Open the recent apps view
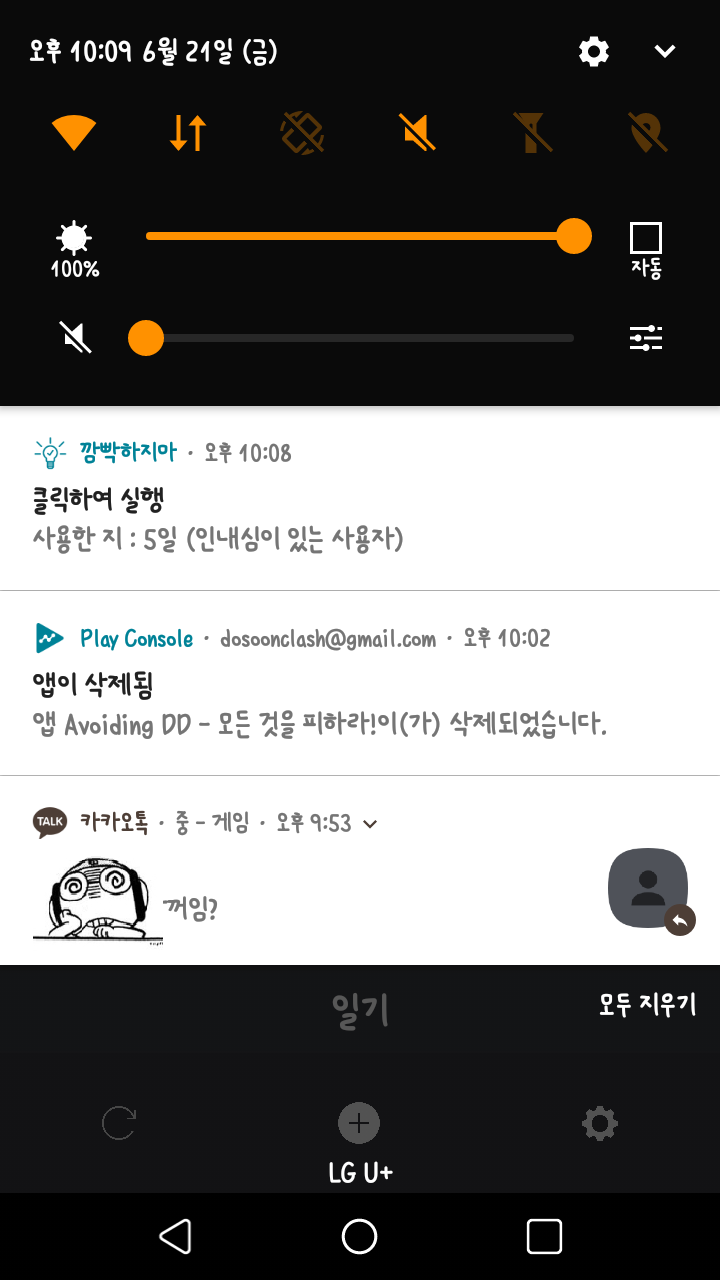Viewport: 720px width, 1280px height. click(x=544, y=1237)
